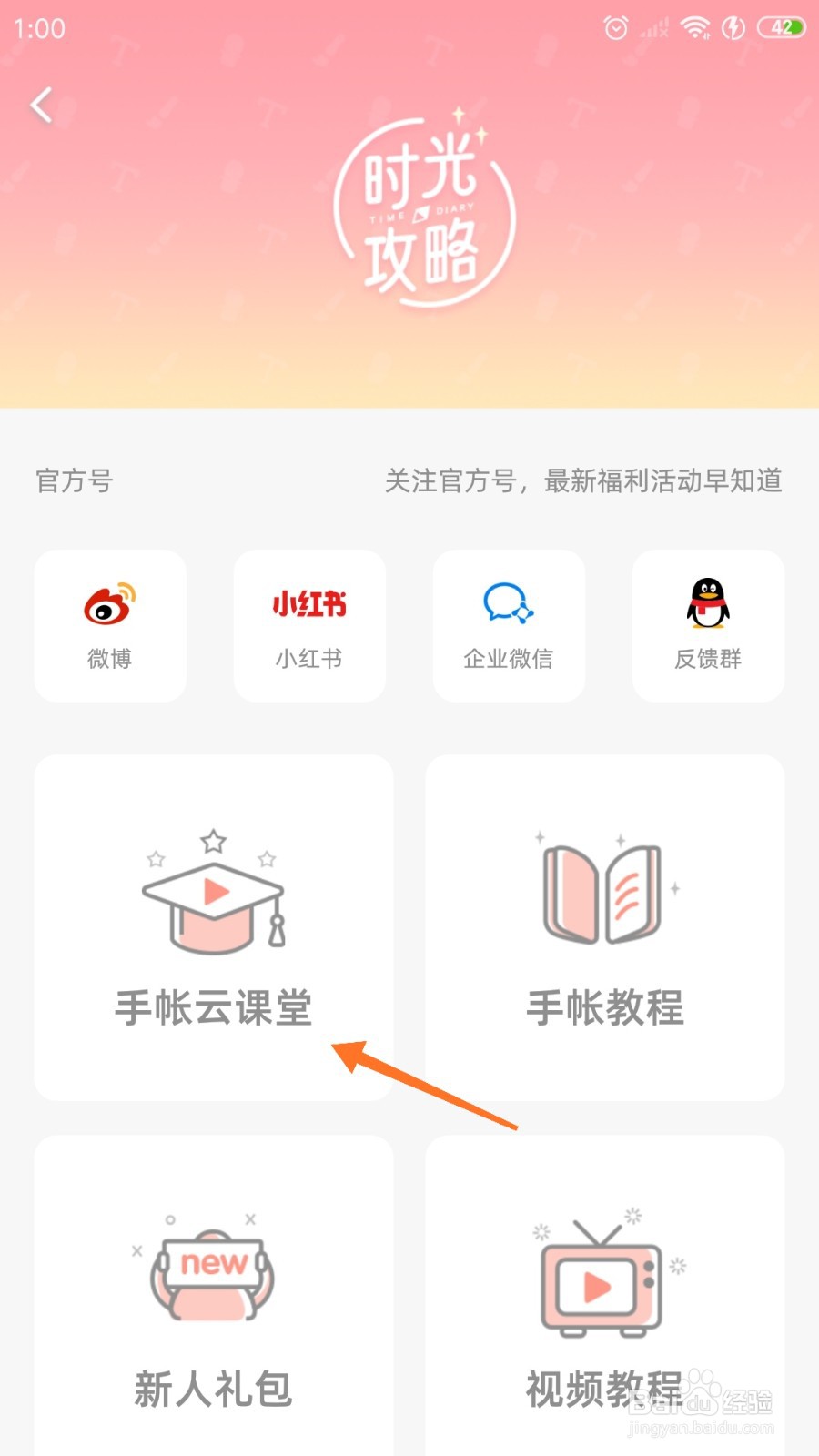Open the 手帐教程 card

(x=603, y=925)
